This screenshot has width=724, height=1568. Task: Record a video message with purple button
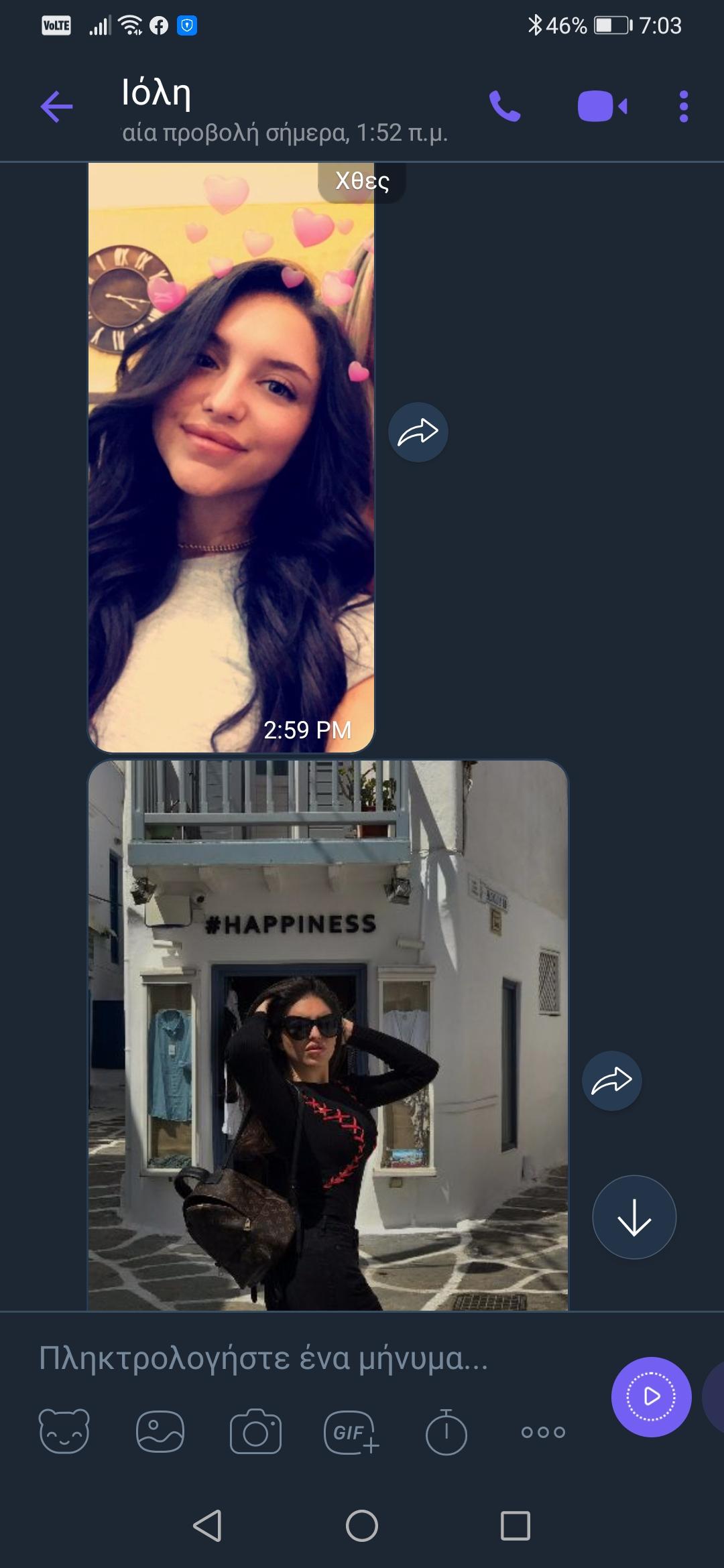click(651, 1397)
